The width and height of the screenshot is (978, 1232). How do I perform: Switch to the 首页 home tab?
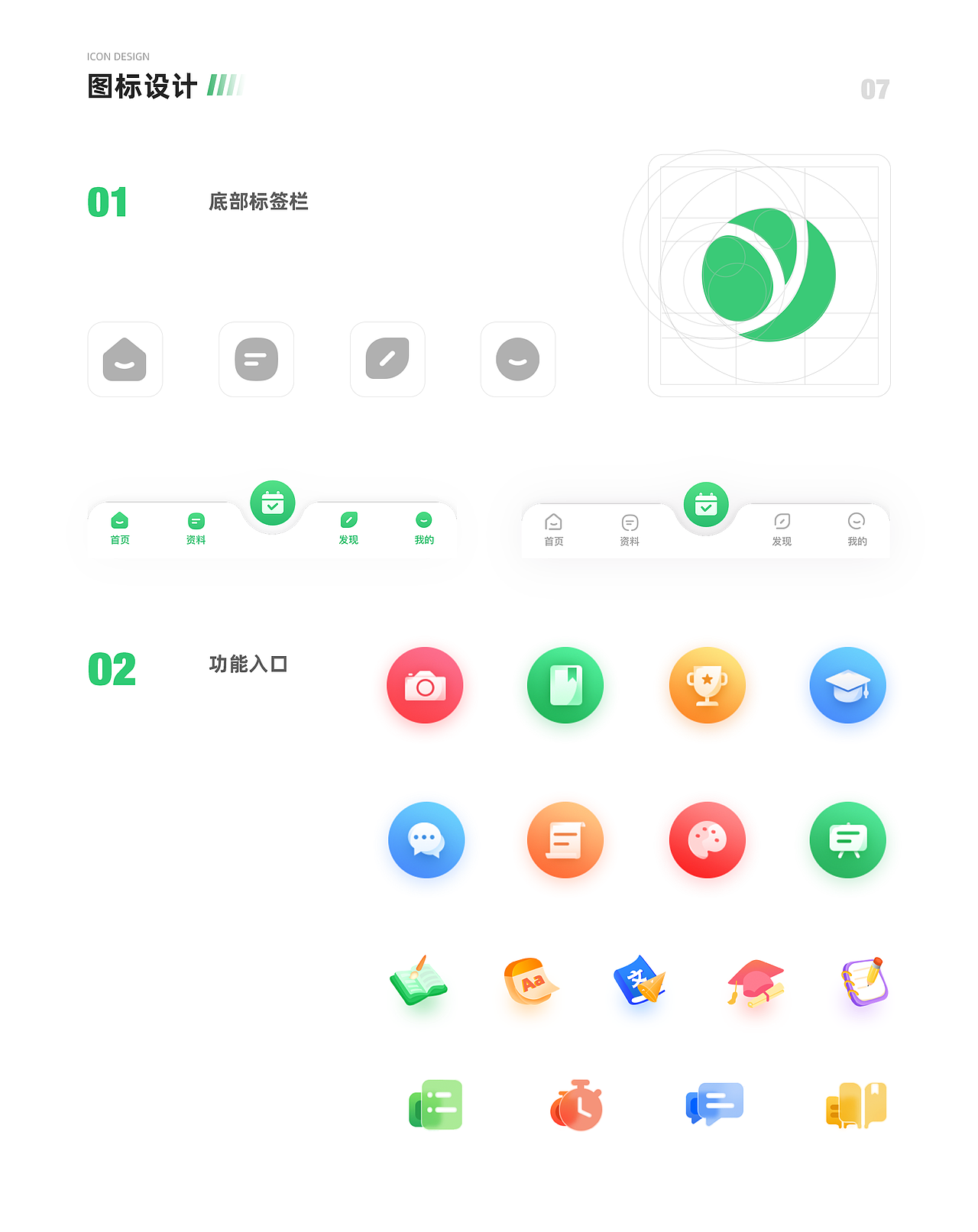click(120, 529)
